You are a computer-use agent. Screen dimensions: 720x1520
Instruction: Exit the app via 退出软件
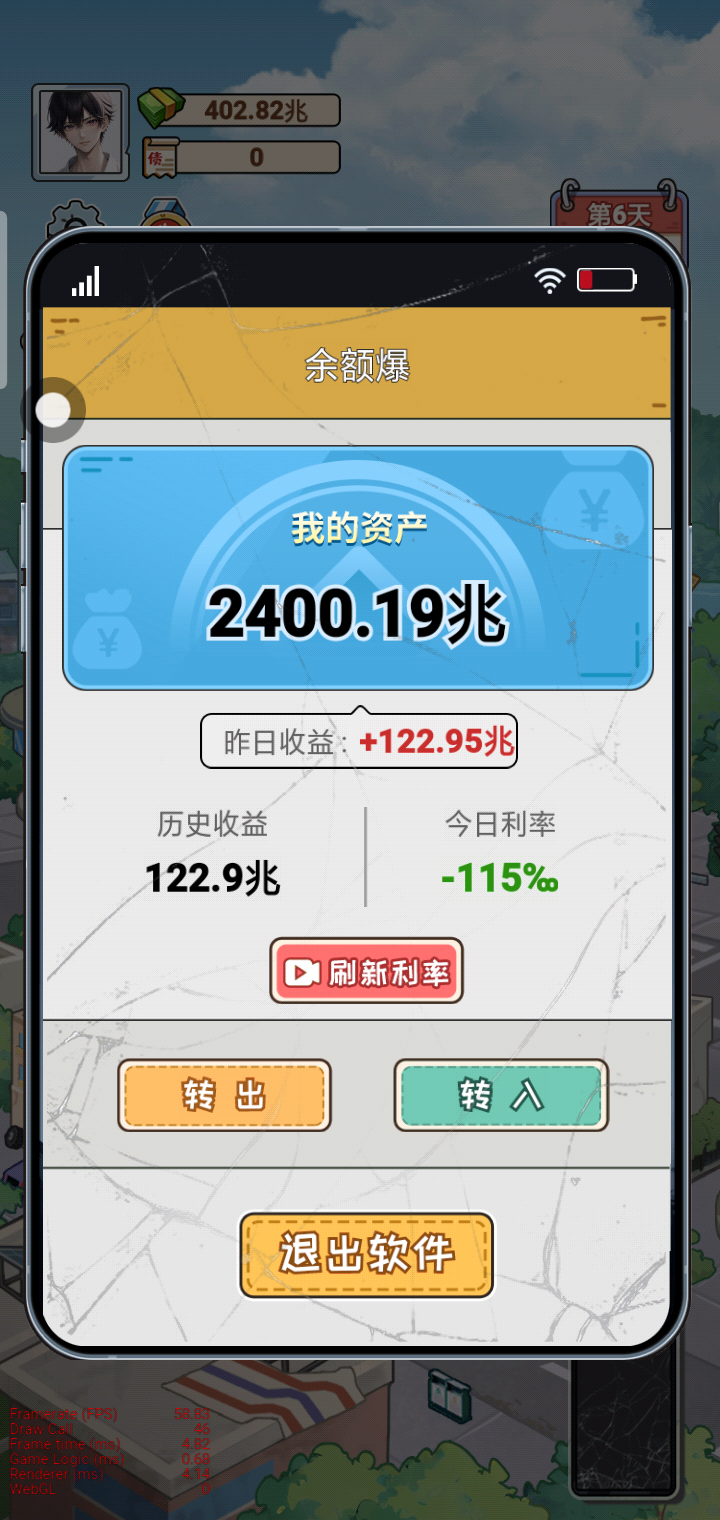pyautogui.click(x=367, y=1255)
